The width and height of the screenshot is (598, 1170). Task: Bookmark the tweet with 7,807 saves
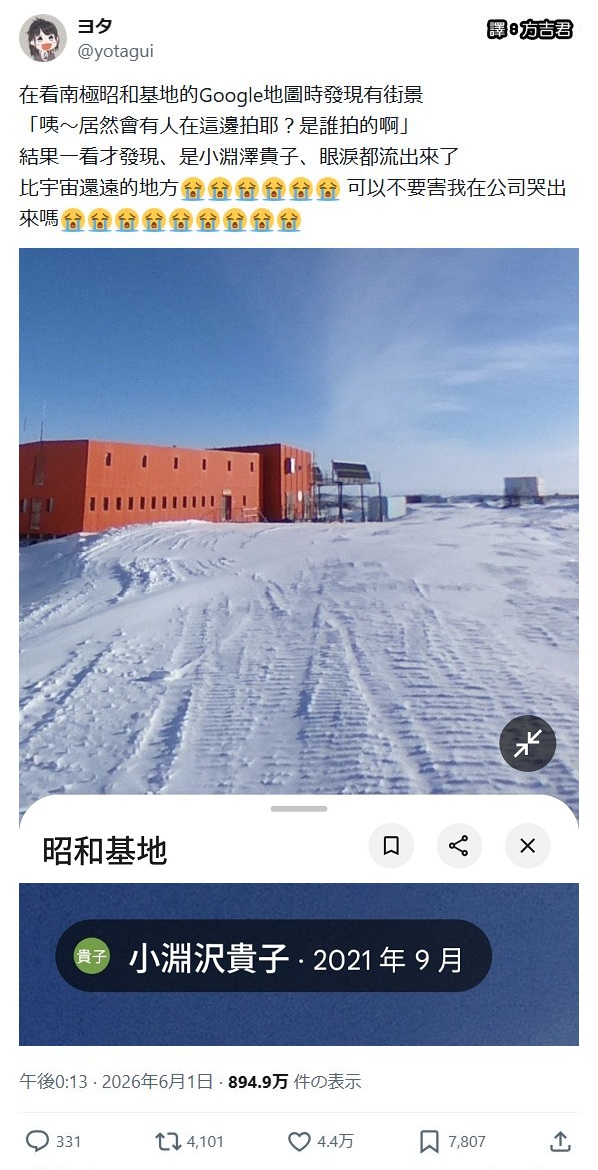452,1141
